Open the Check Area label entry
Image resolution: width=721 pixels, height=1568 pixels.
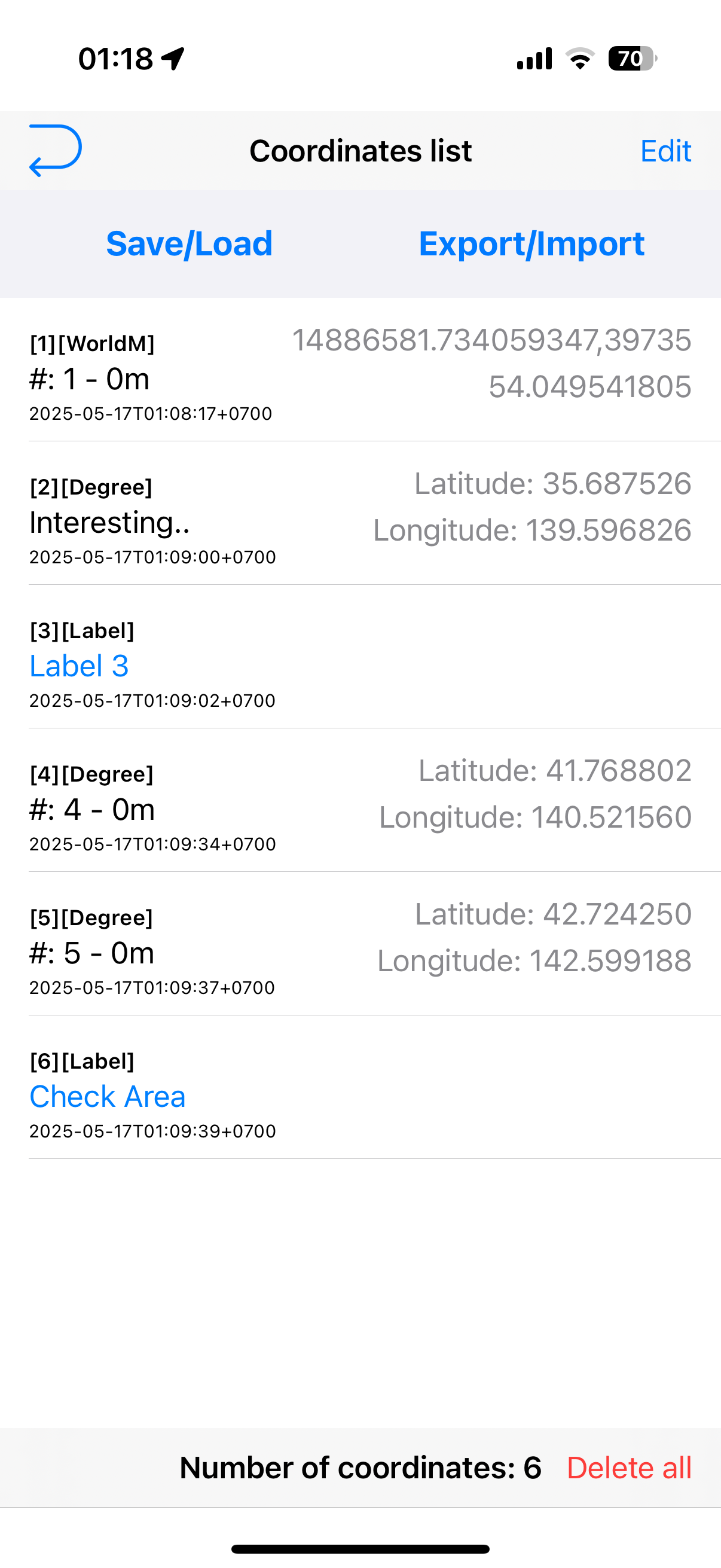360,1088
